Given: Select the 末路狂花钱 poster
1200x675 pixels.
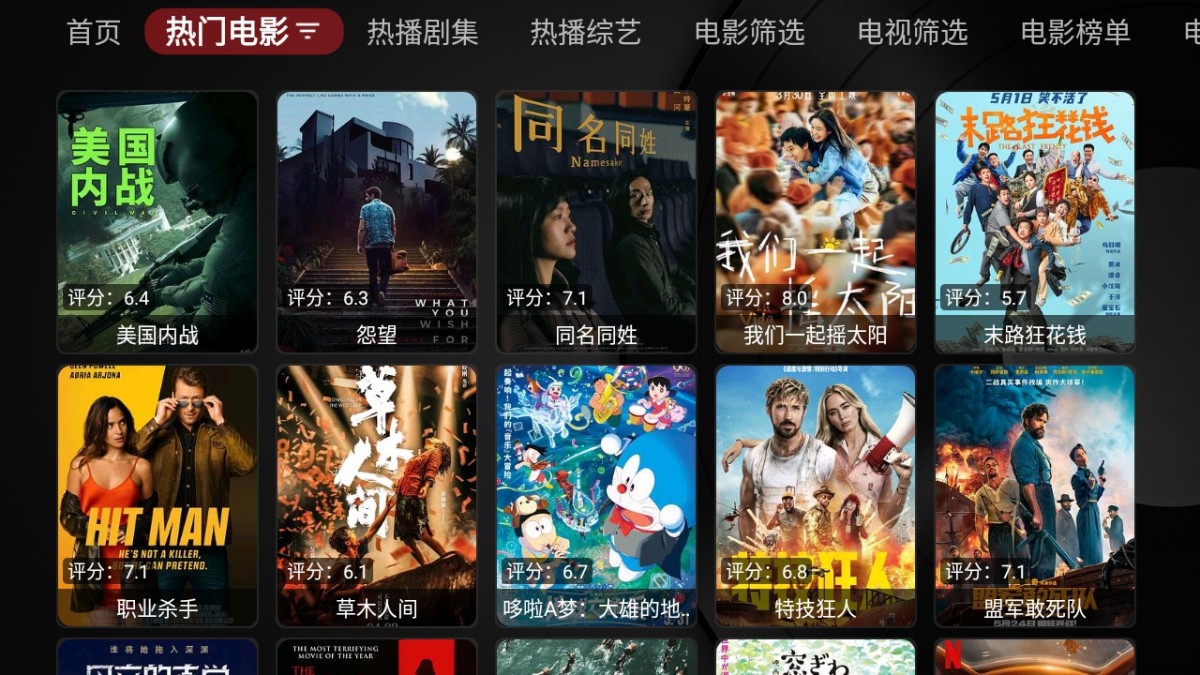Looking at the screenshot, I should point(1035,222).
